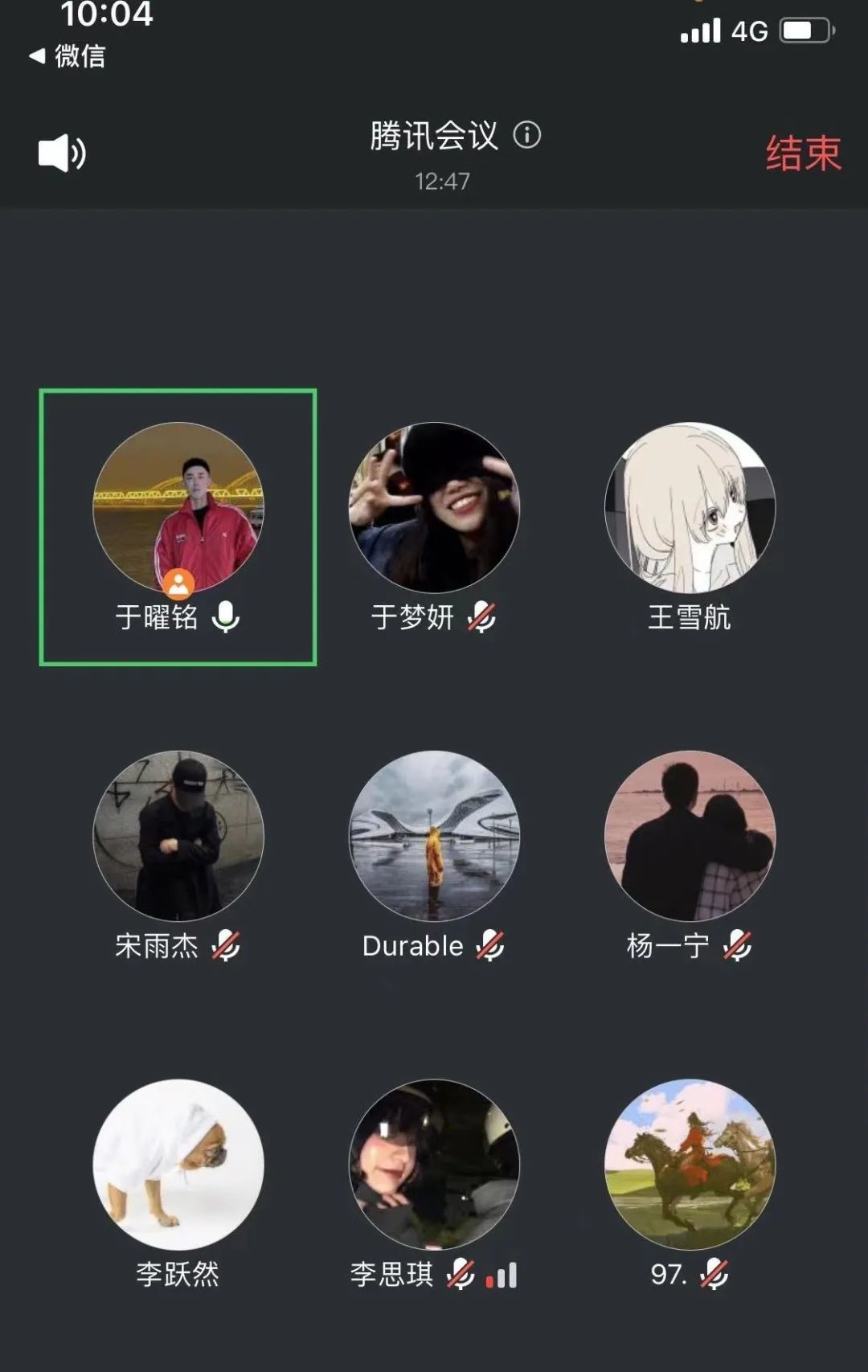Tap 王雪航's avatar tile
This screenshot has height=1372, width=868.
(x=690, y=508)
